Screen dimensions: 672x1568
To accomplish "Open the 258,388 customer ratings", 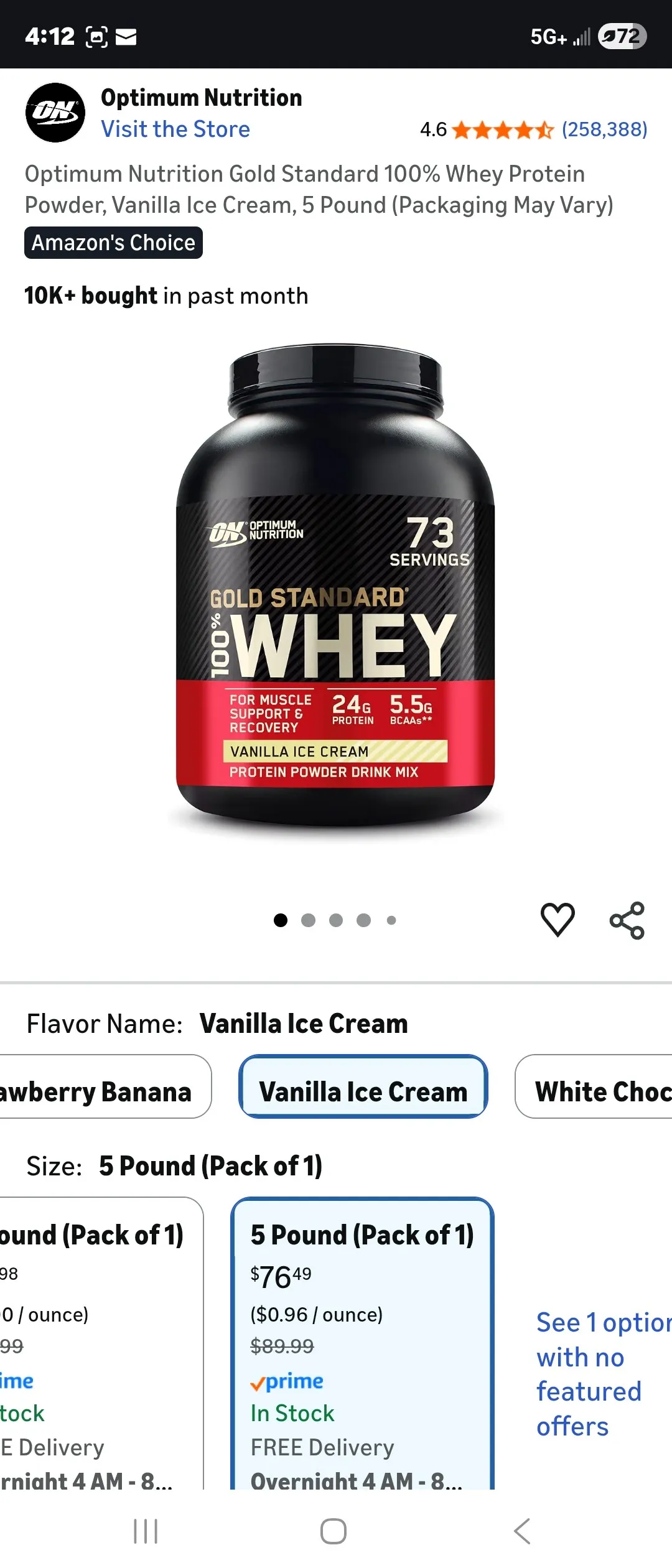I will pyautogui.click(x=604, y=129).
